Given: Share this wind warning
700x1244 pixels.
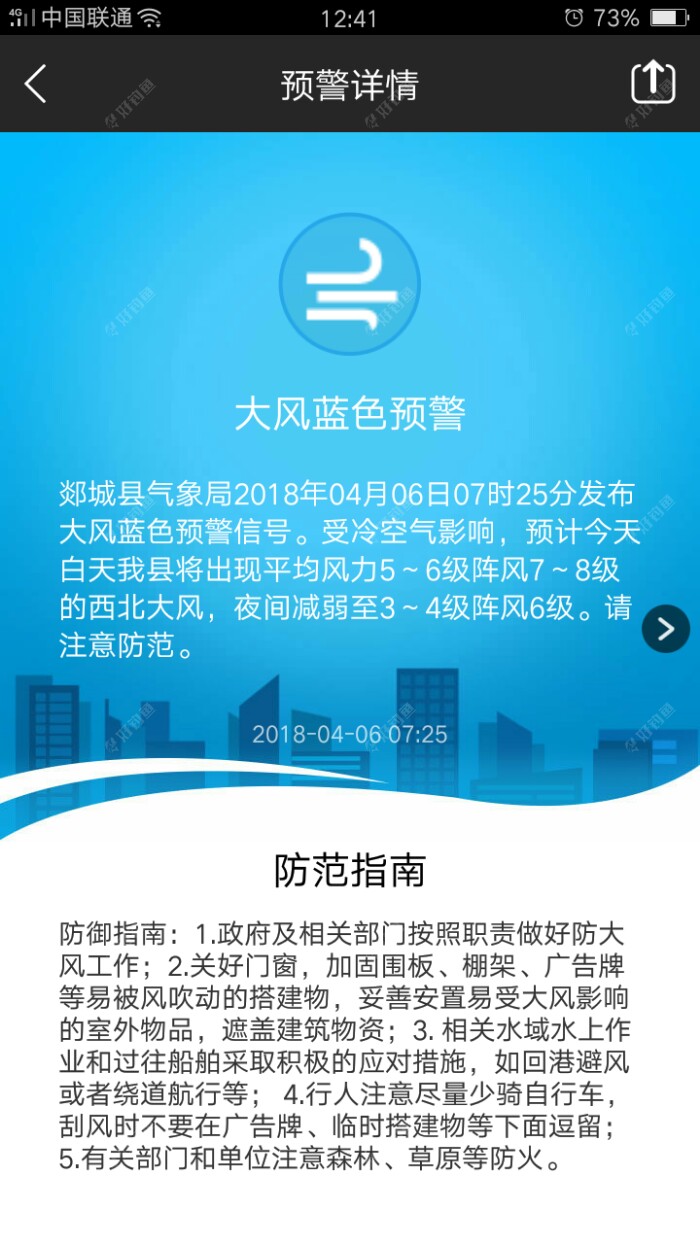Looking at the screenshot, I should pyautogui.click(x=653, y=83).
